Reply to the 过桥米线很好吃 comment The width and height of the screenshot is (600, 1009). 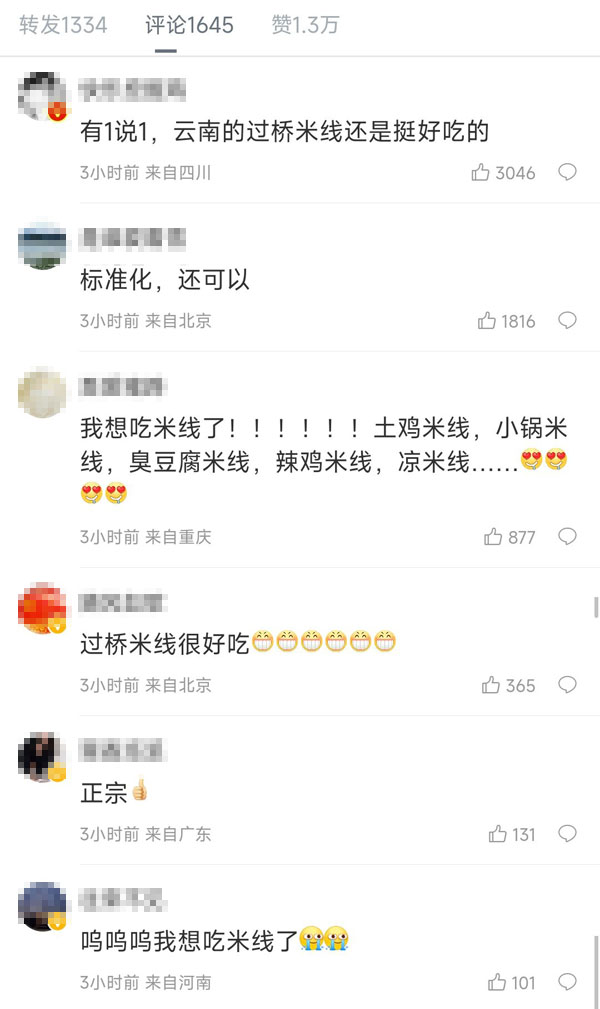point(567,686)
